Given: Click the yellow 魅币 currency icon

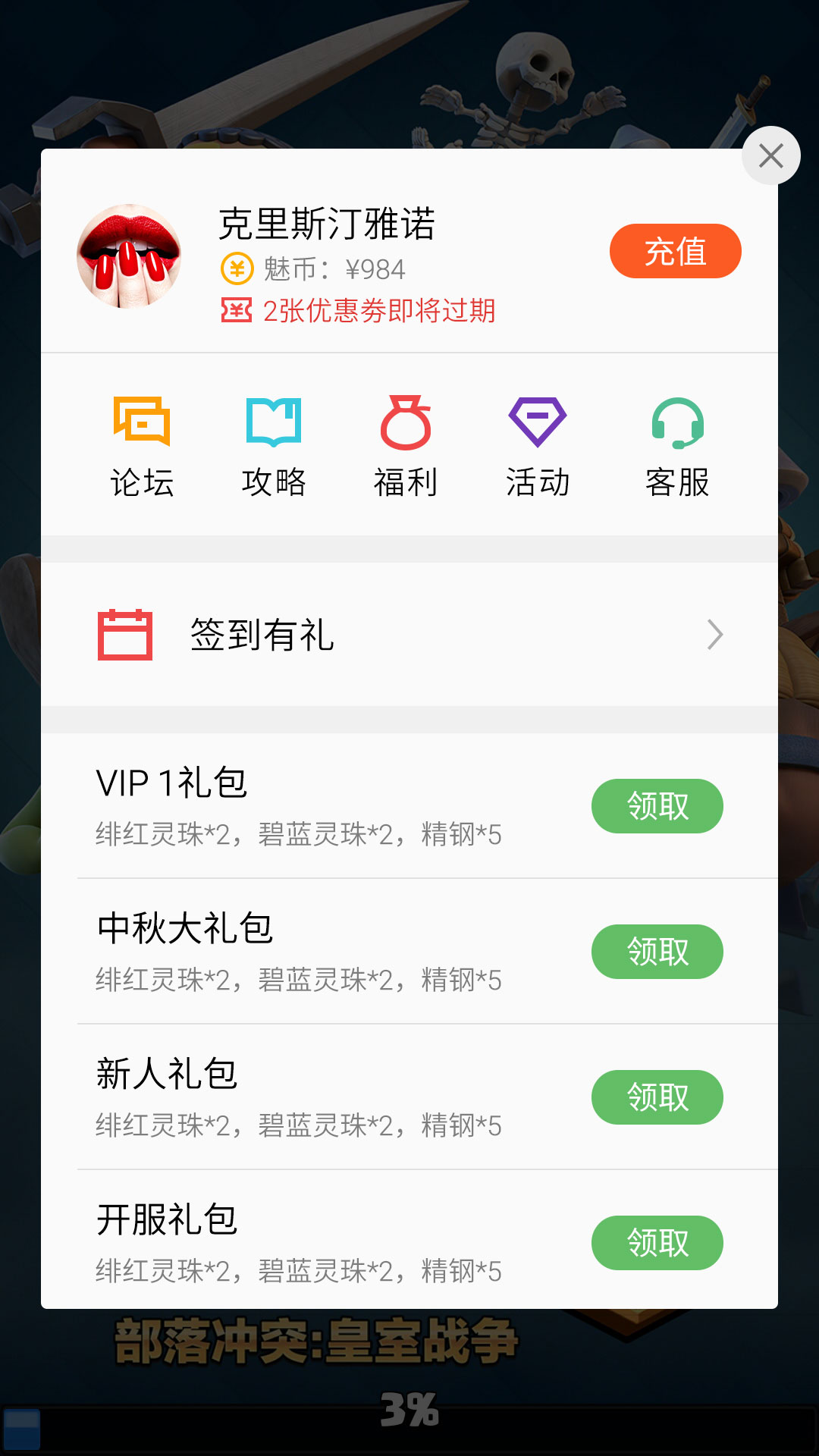Looking at the screenshot, I should (x=236, y=268).
